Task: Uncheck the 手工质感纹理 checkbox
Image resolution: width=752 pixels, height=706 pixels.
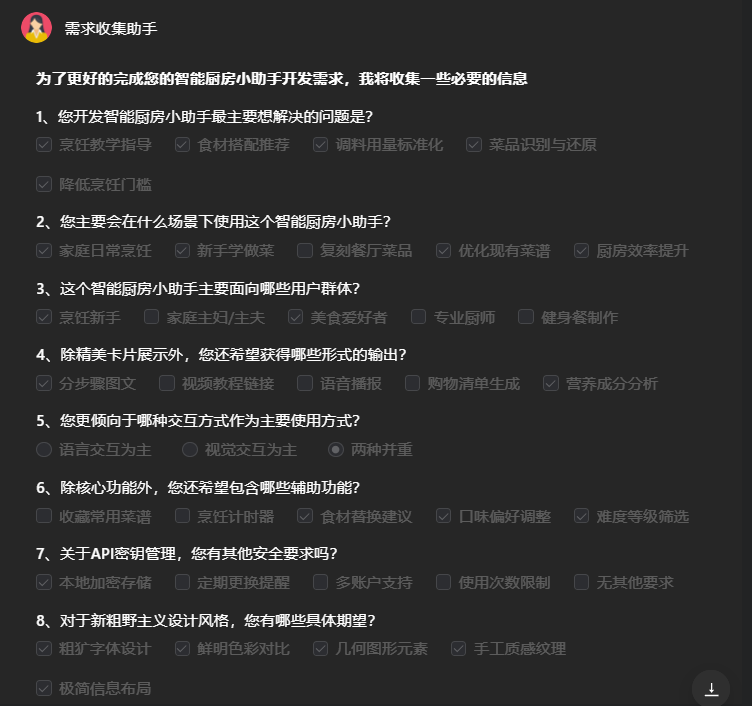Action: tap(458, 648)
